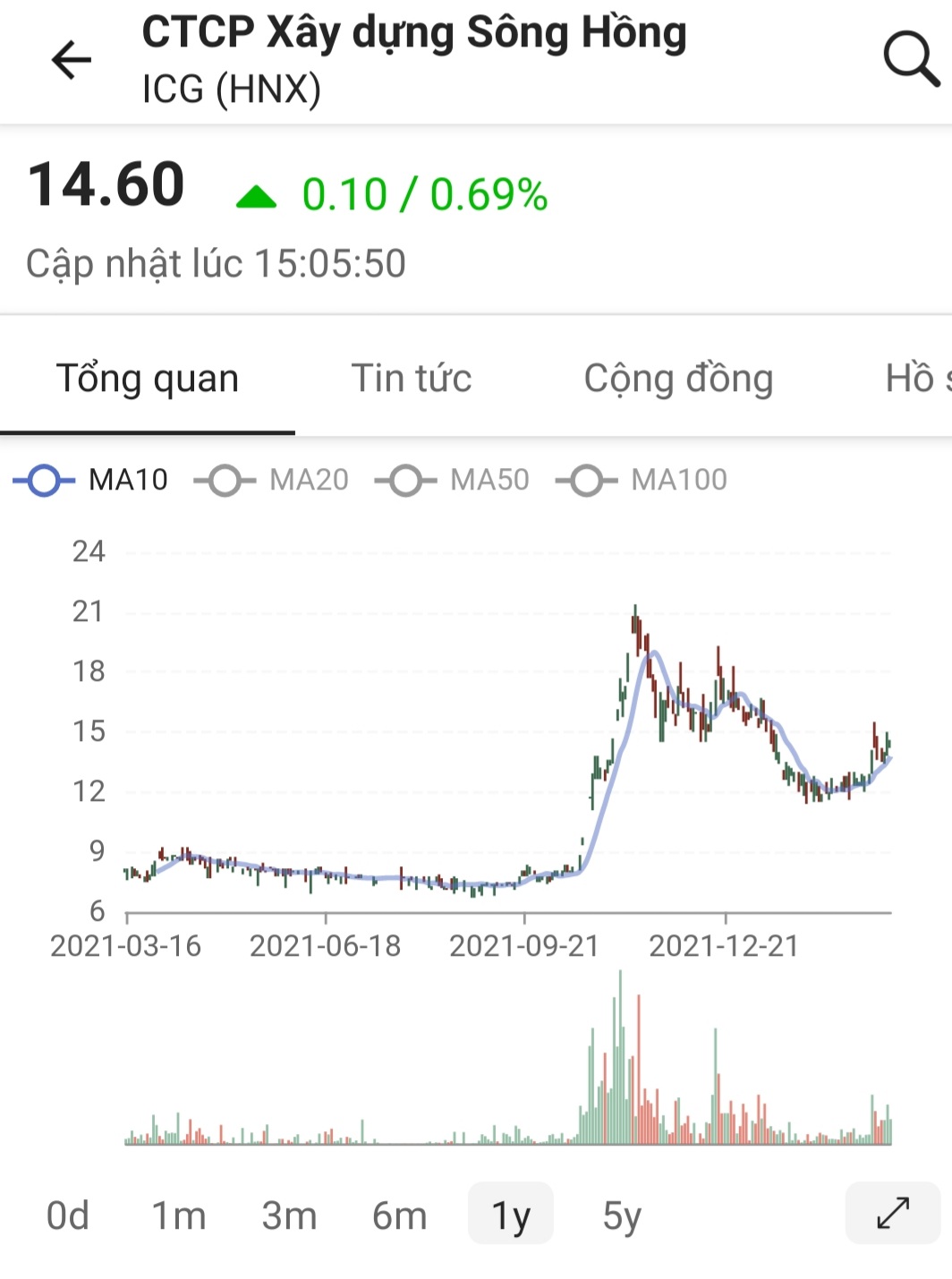Enable the MA20 moving average line
This screenshot has height=1279, width=952.
click(x=272, y=481)
